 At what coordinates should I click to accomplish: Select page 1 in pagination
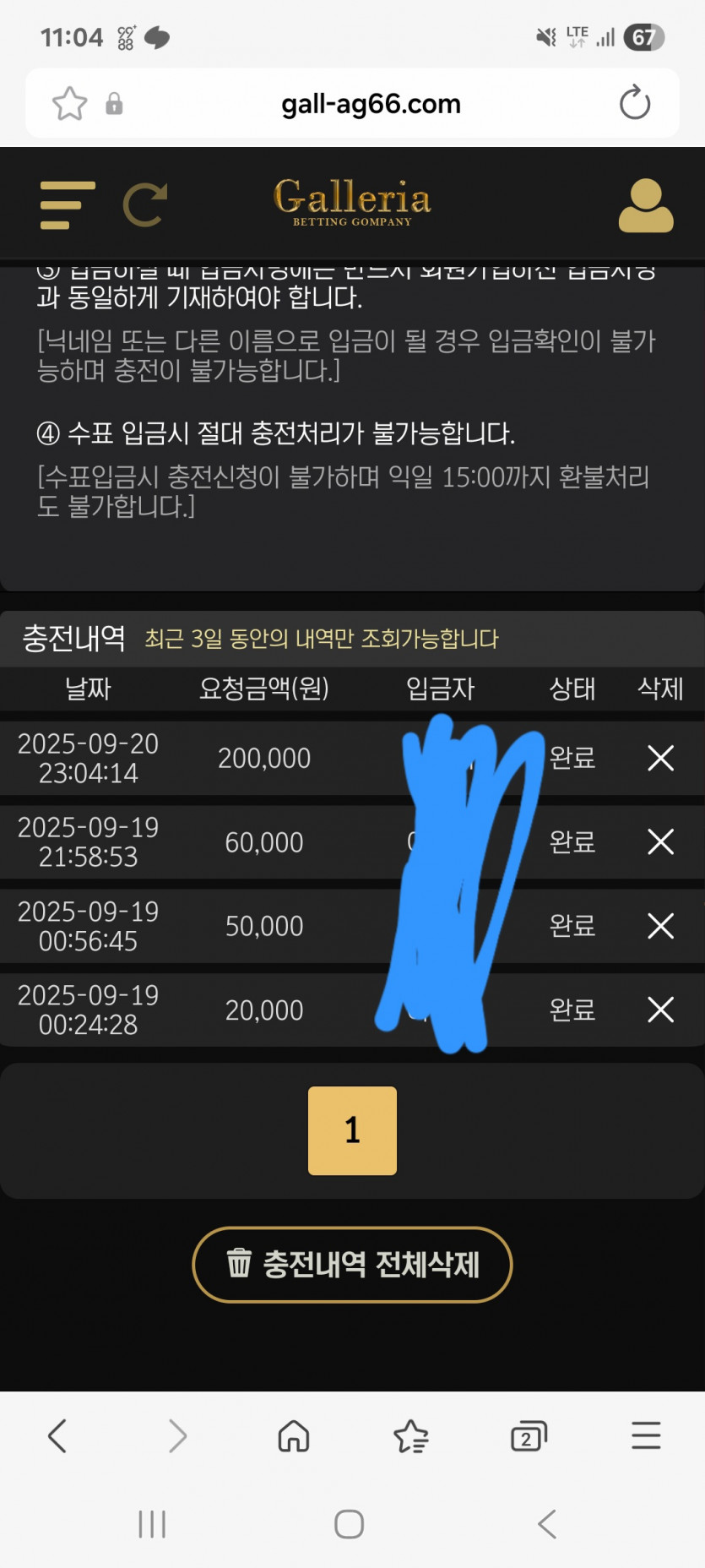click(x=352, y=1130)
